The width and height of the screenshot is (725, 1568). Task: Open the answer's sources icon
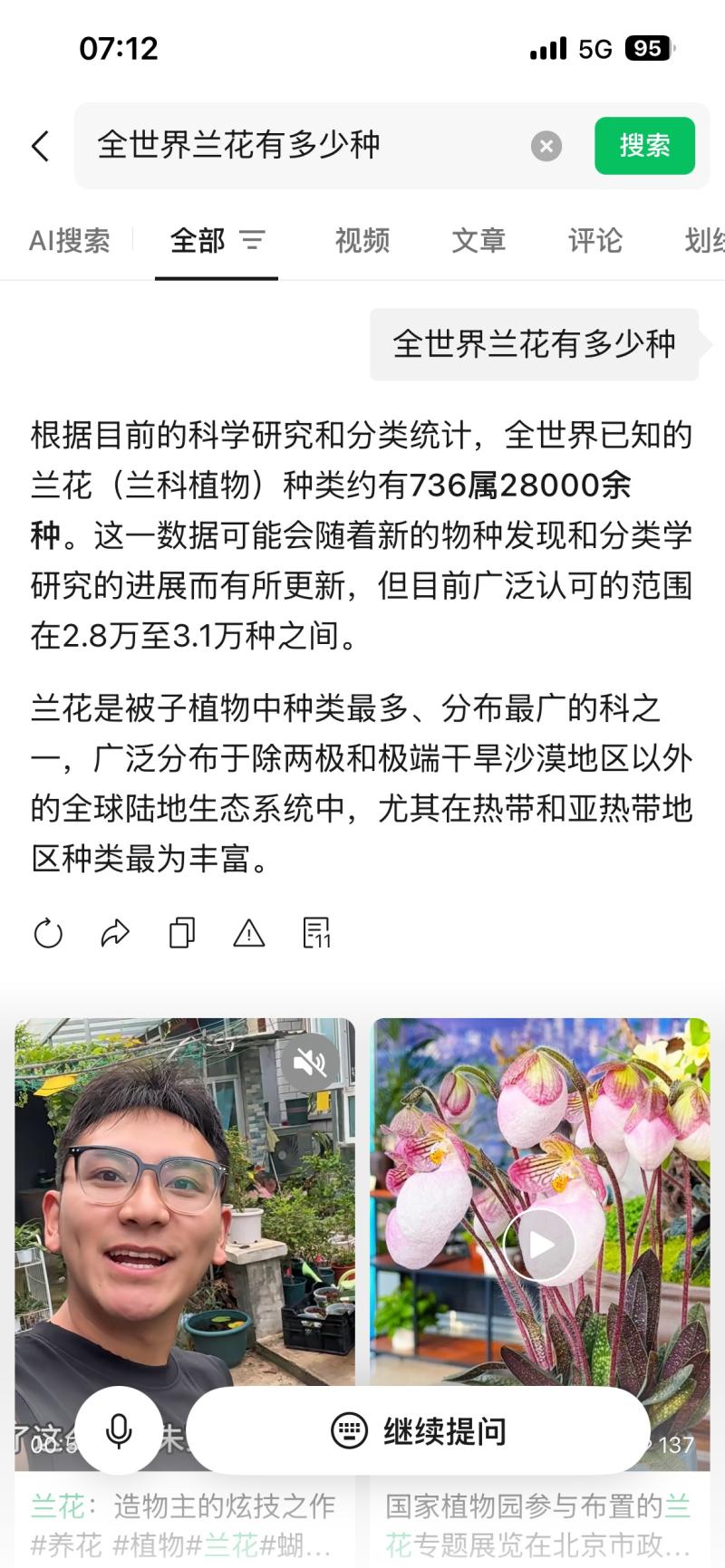(316, 933)
